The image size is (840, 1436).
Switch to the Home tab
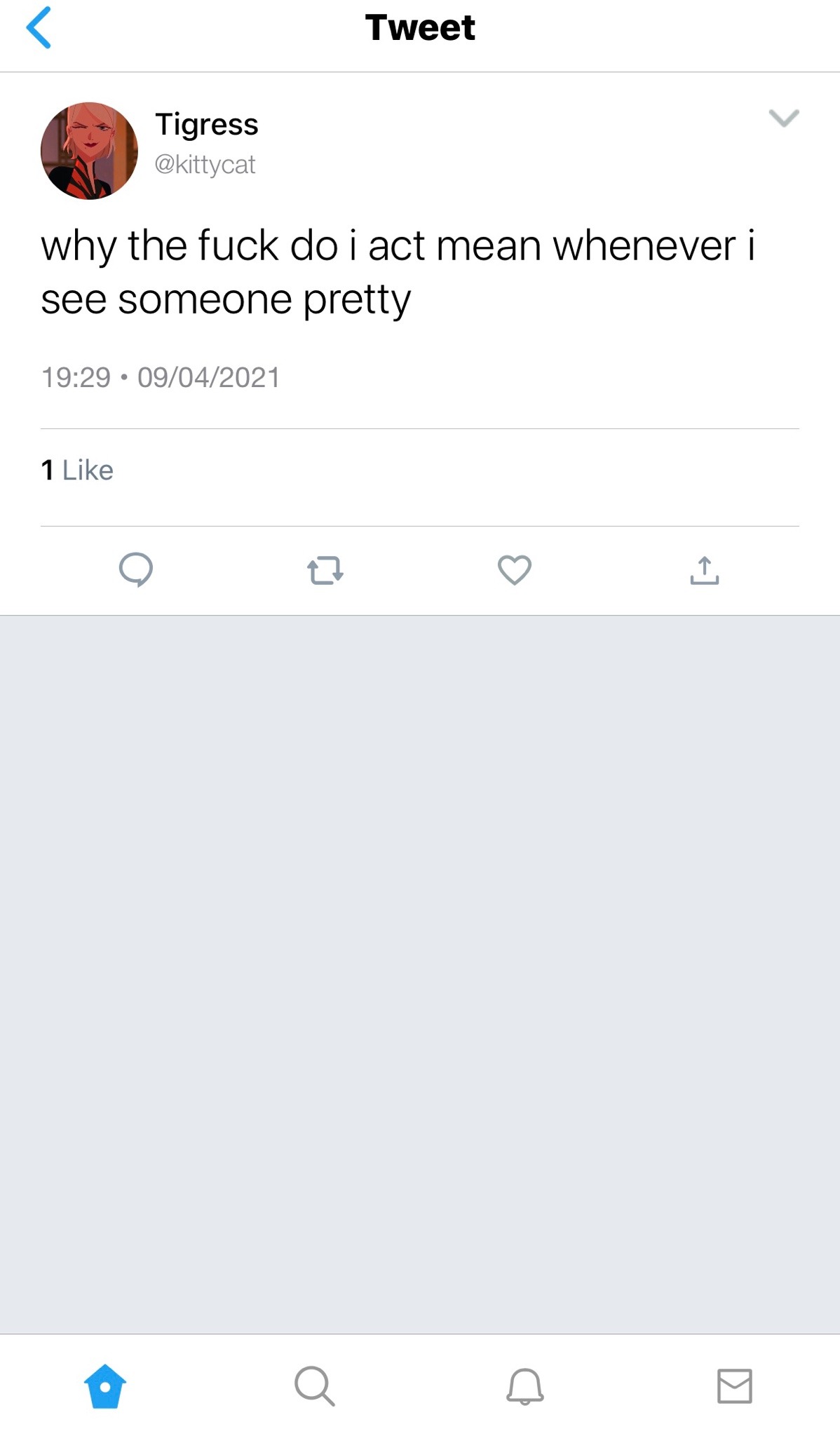105,1386
